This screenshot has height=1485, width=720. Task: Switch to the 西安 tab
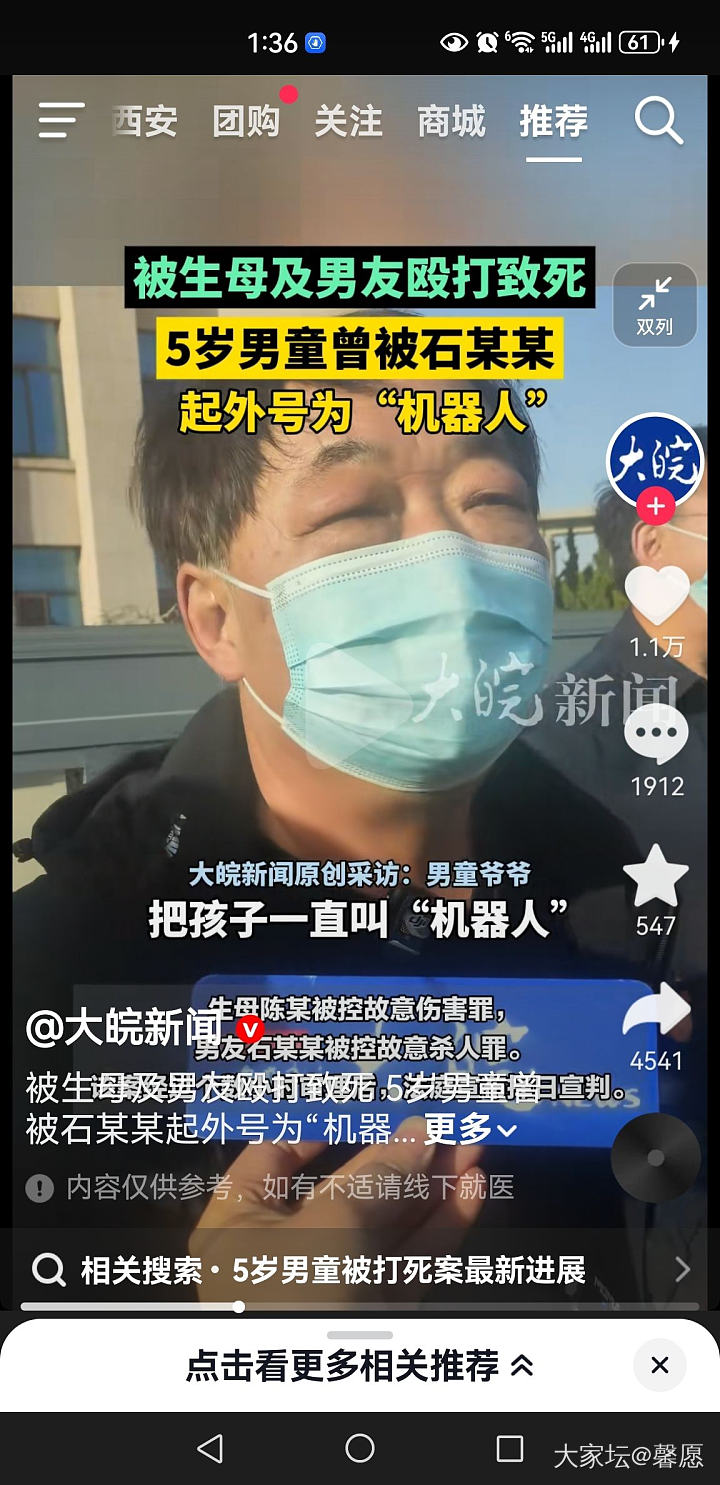tap(145, 122)
